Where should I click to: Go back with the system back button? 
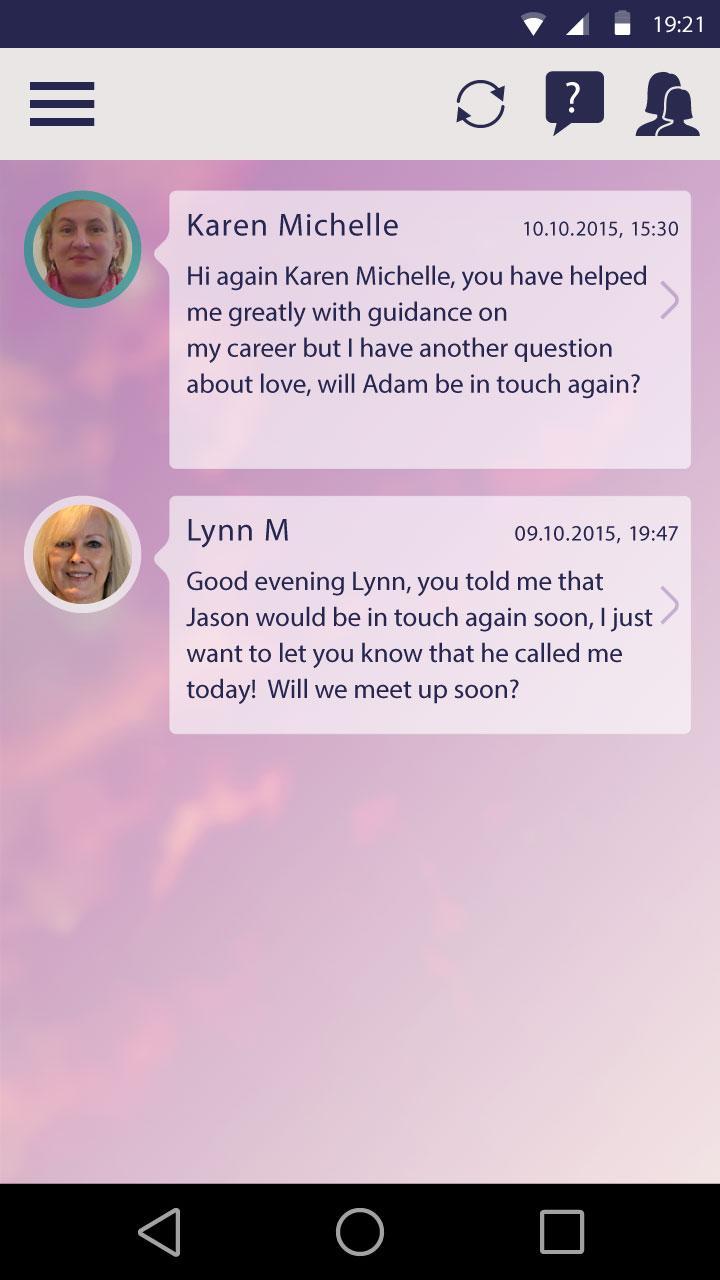tap(159, 1232)
